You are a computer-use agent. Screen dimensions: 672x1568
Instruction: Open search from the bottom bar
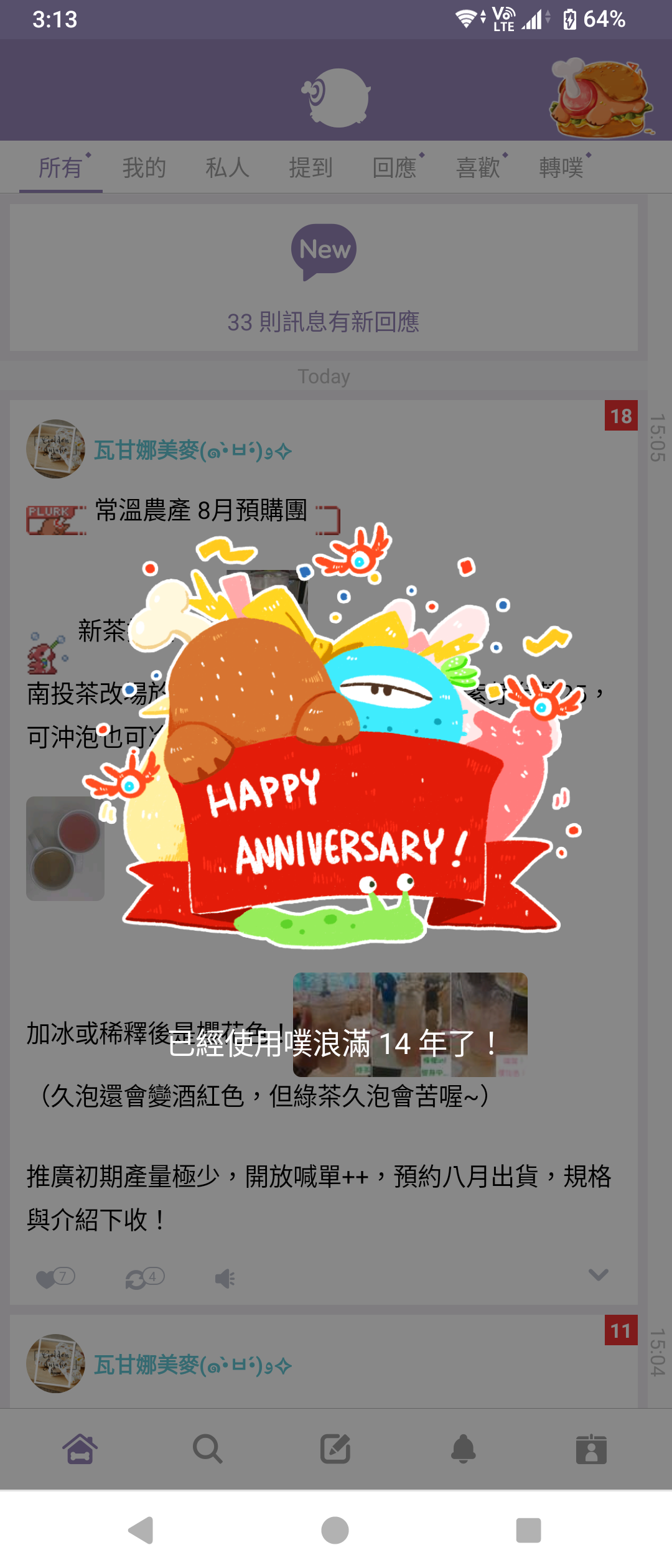point(208,1449)
